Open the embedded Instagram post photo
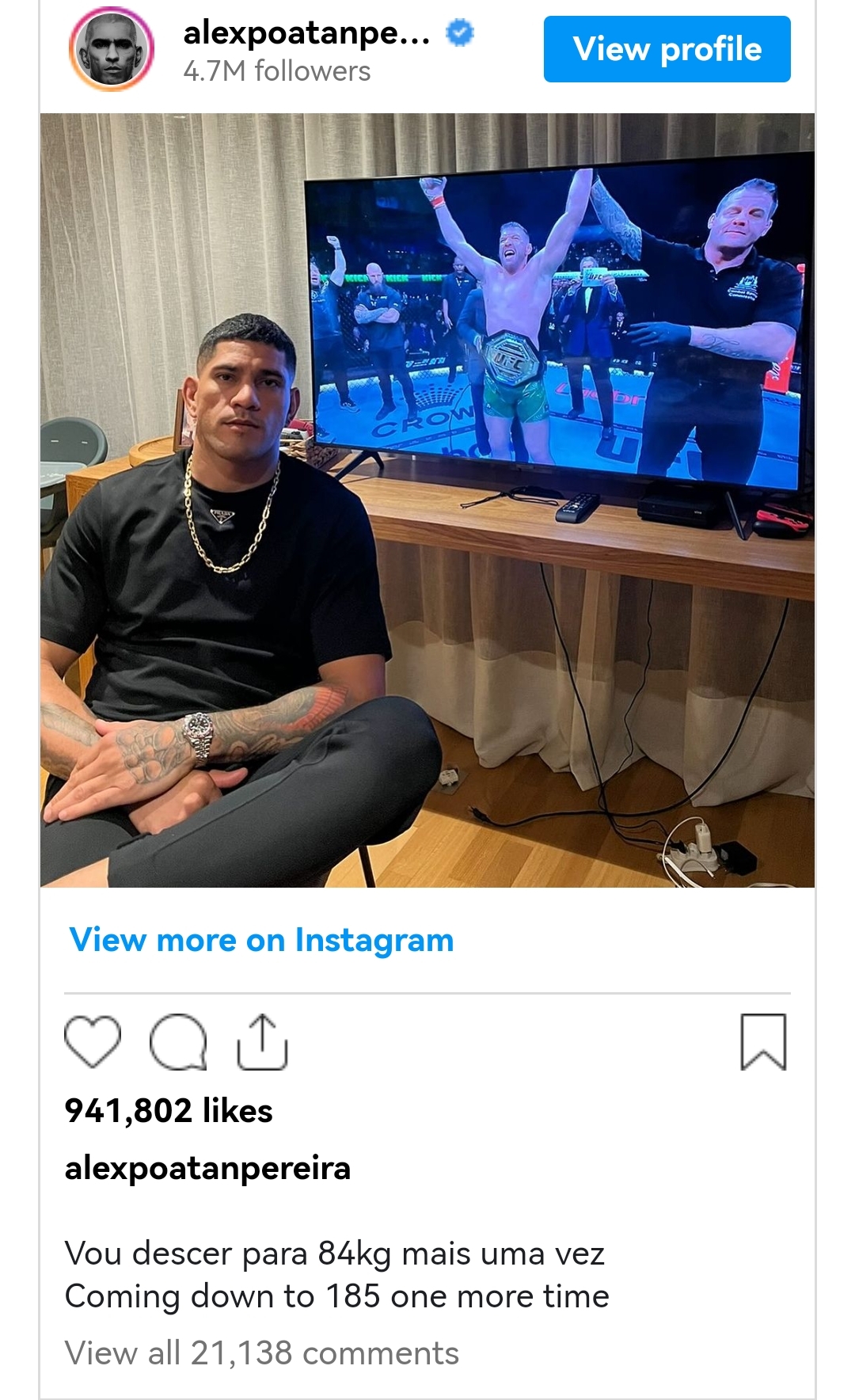 (427, 500)
